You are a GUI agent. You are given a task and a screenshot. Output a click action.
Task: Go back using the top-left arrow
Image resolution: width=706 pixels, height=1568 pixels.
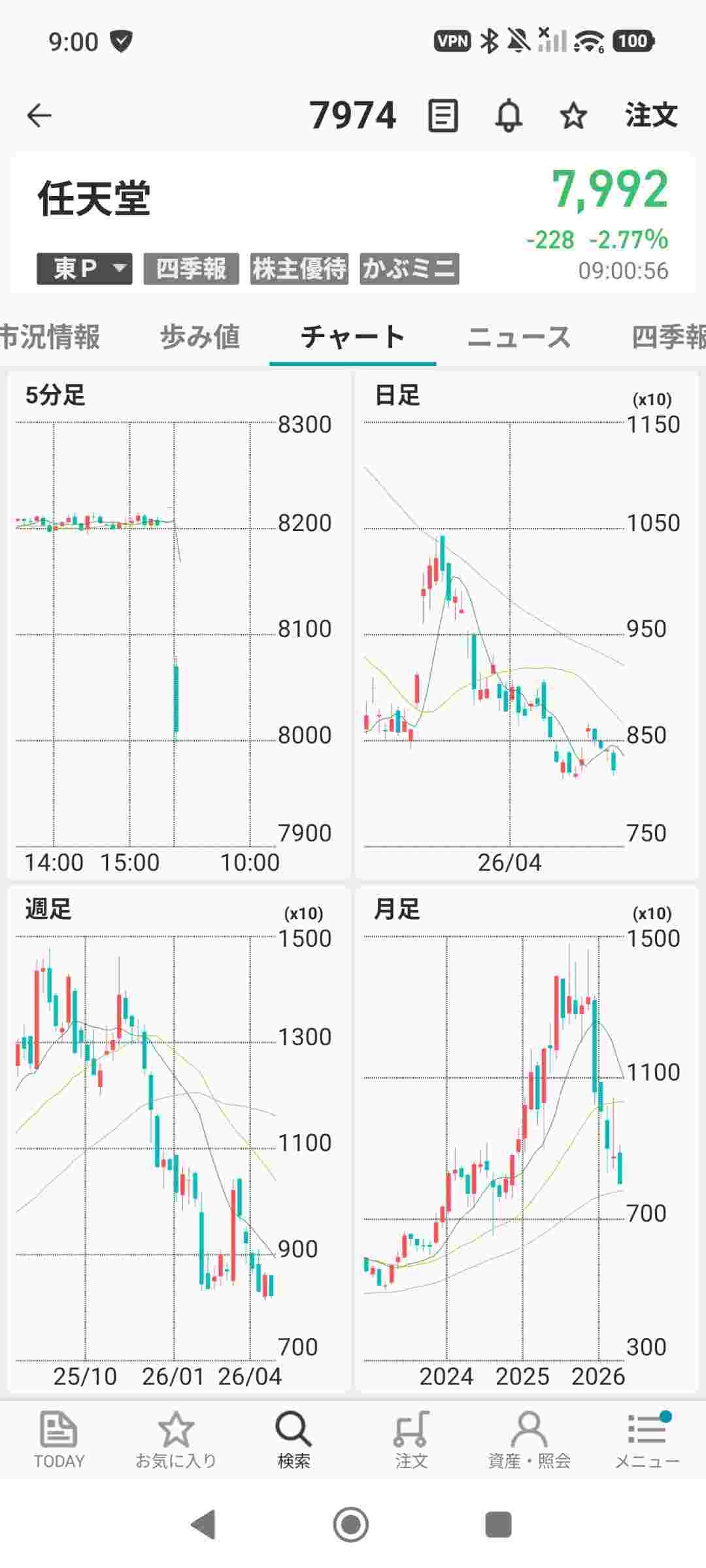point(39,116)
